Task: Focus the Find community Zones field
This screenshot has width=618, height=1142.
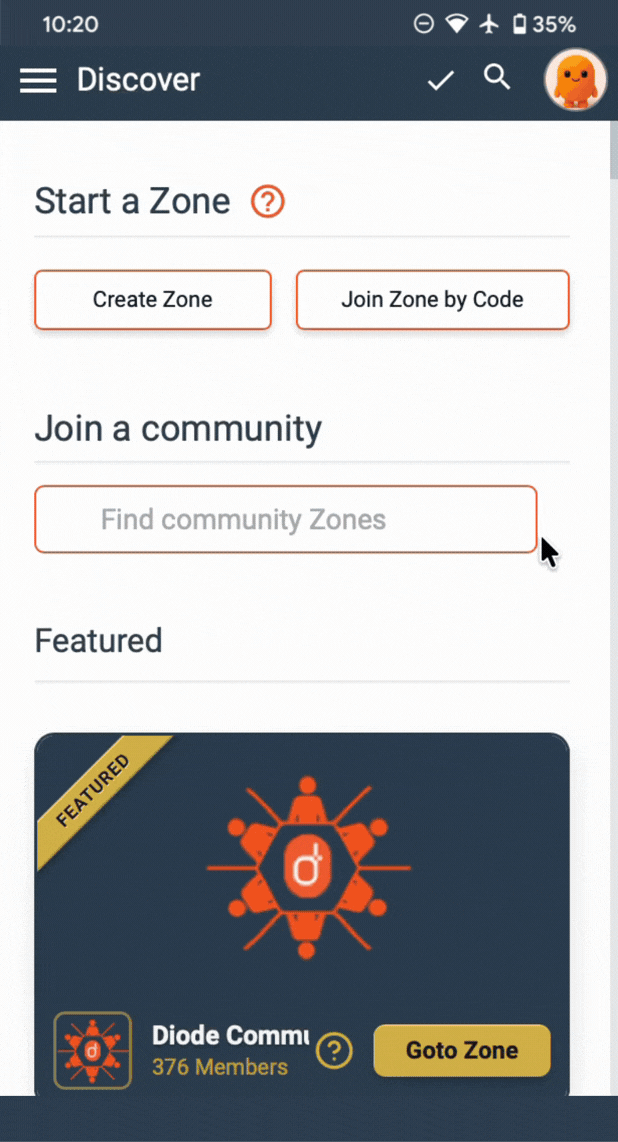Action: (x=285, y=519)
